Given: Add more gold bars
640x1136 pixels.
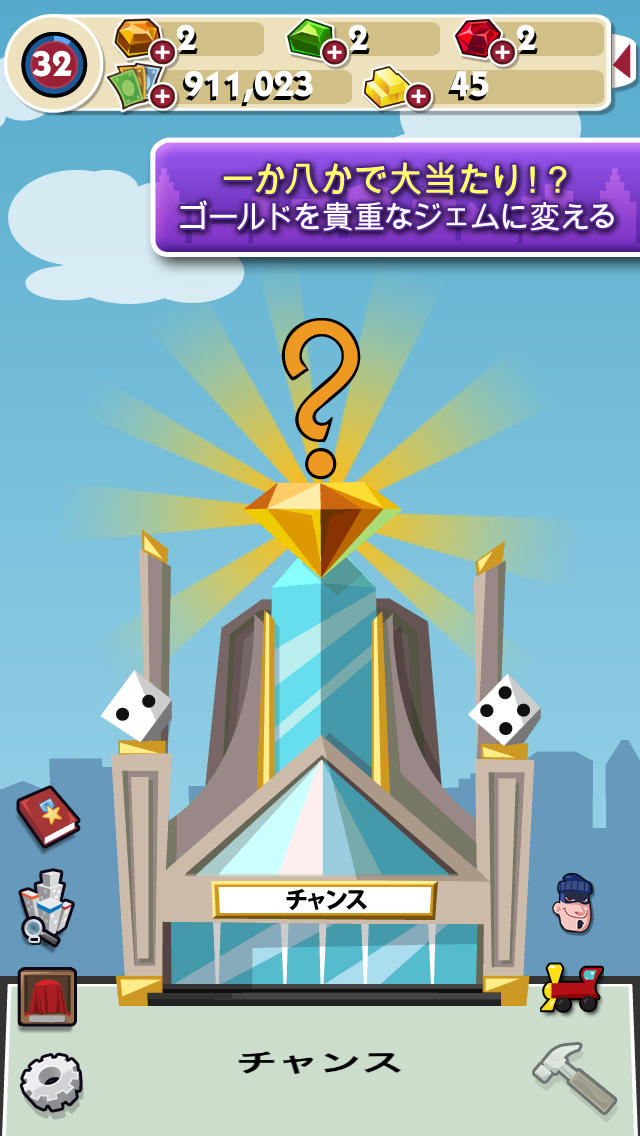Looking at the screenshot, I should click(x=418, y=96).
